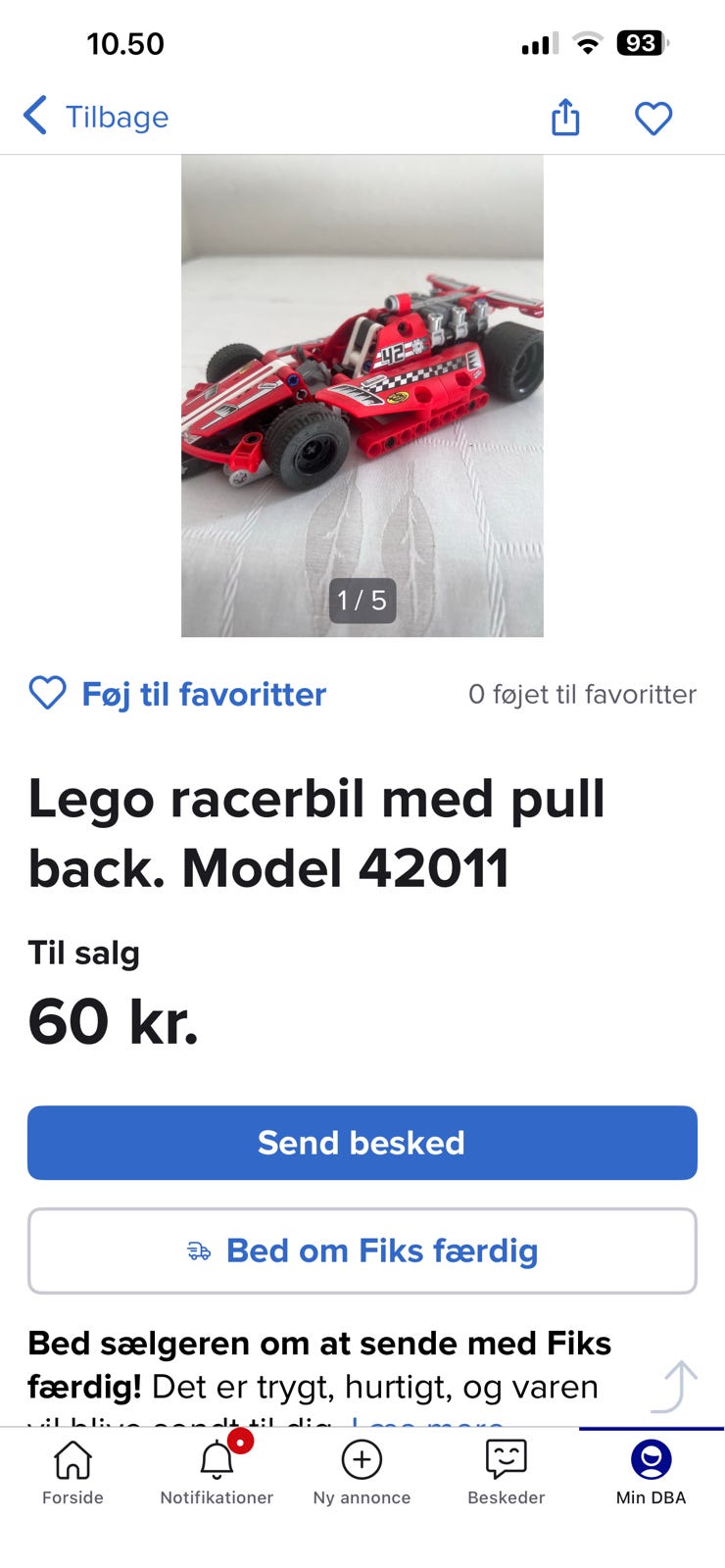Viewport: 725px width, 1568px height.
Task: Open the Beskeder tab
Action: pyautogui.click(x=507, y=1472)
